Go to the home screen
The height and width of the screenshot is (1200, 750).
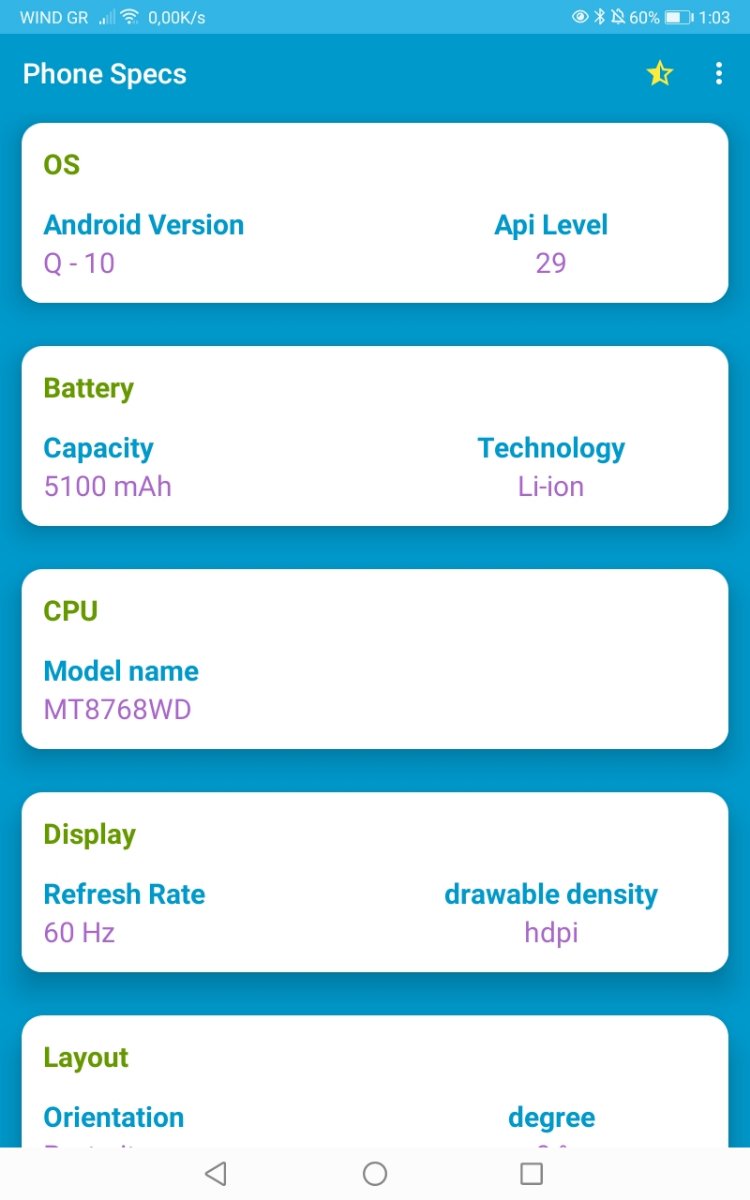coord(375,1173)
